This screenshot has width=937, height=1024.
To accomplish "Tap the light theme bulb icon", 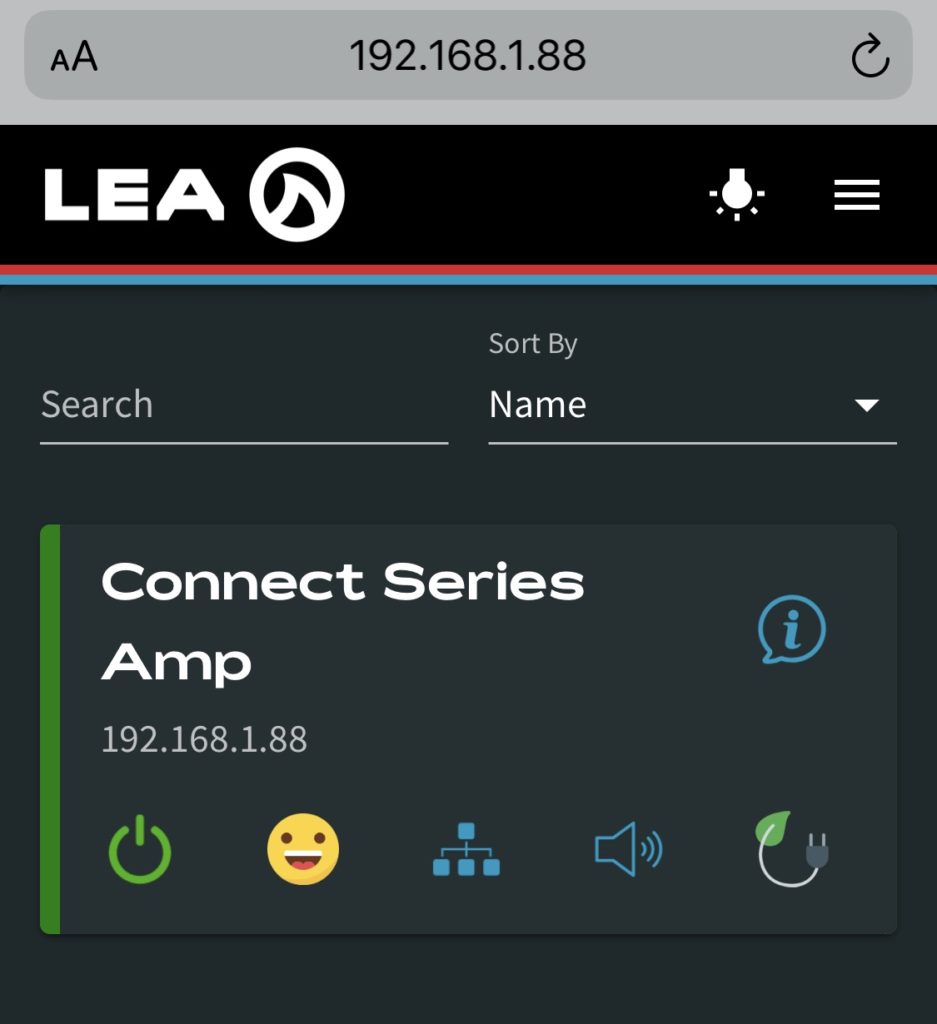I will [x=737, y=194].
